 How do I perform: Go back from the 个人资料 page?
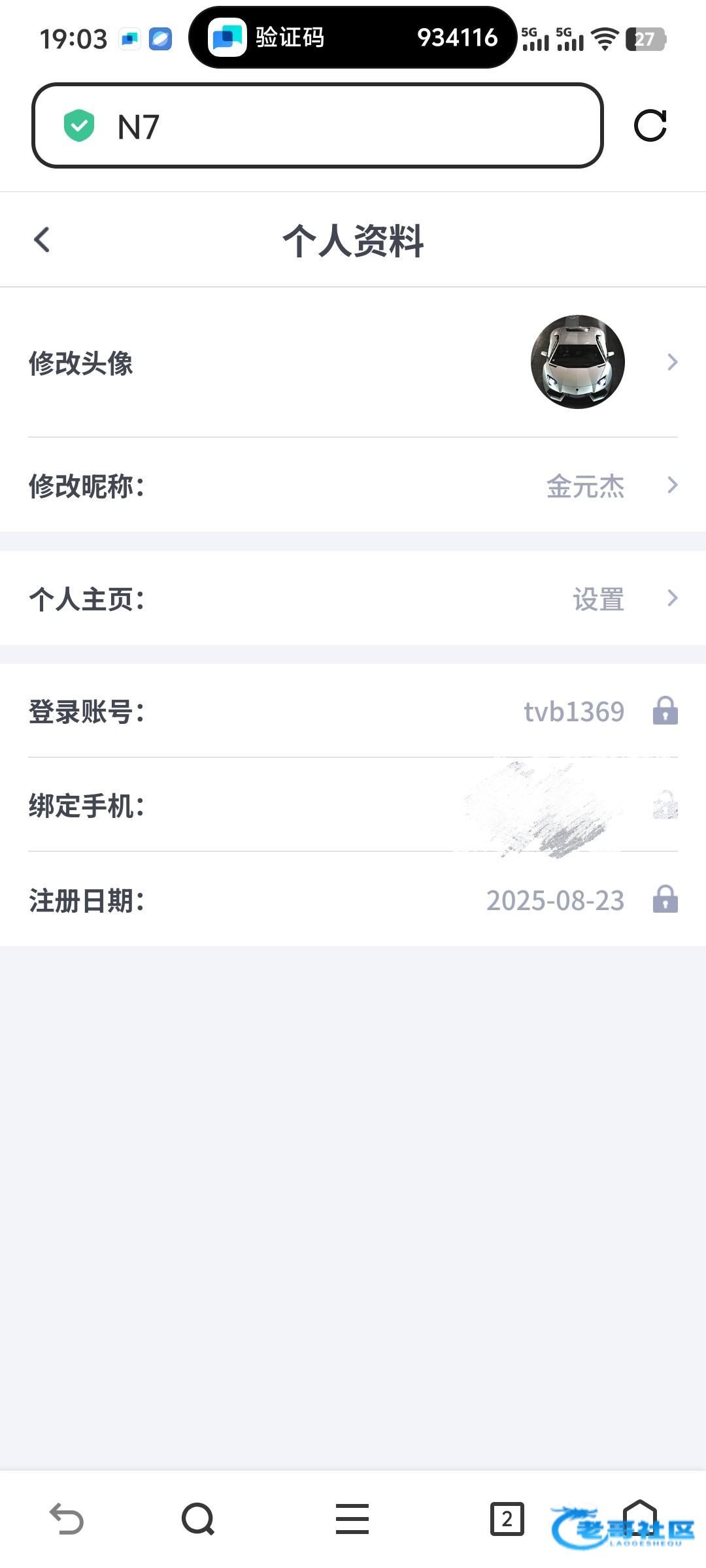click(42, 240)
